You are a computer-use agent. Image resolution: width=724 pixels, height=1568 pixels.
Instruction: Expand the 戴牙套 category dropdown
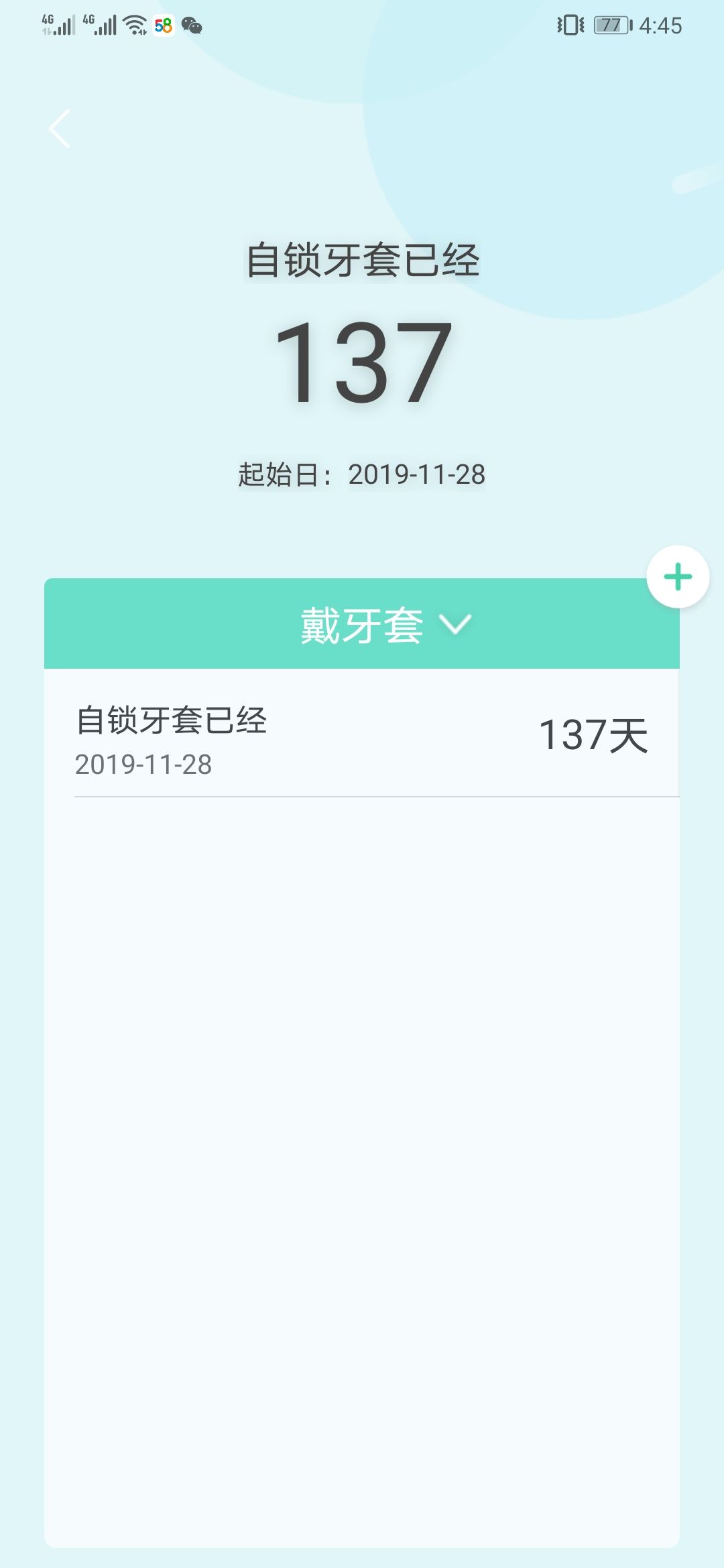[385, 625]
